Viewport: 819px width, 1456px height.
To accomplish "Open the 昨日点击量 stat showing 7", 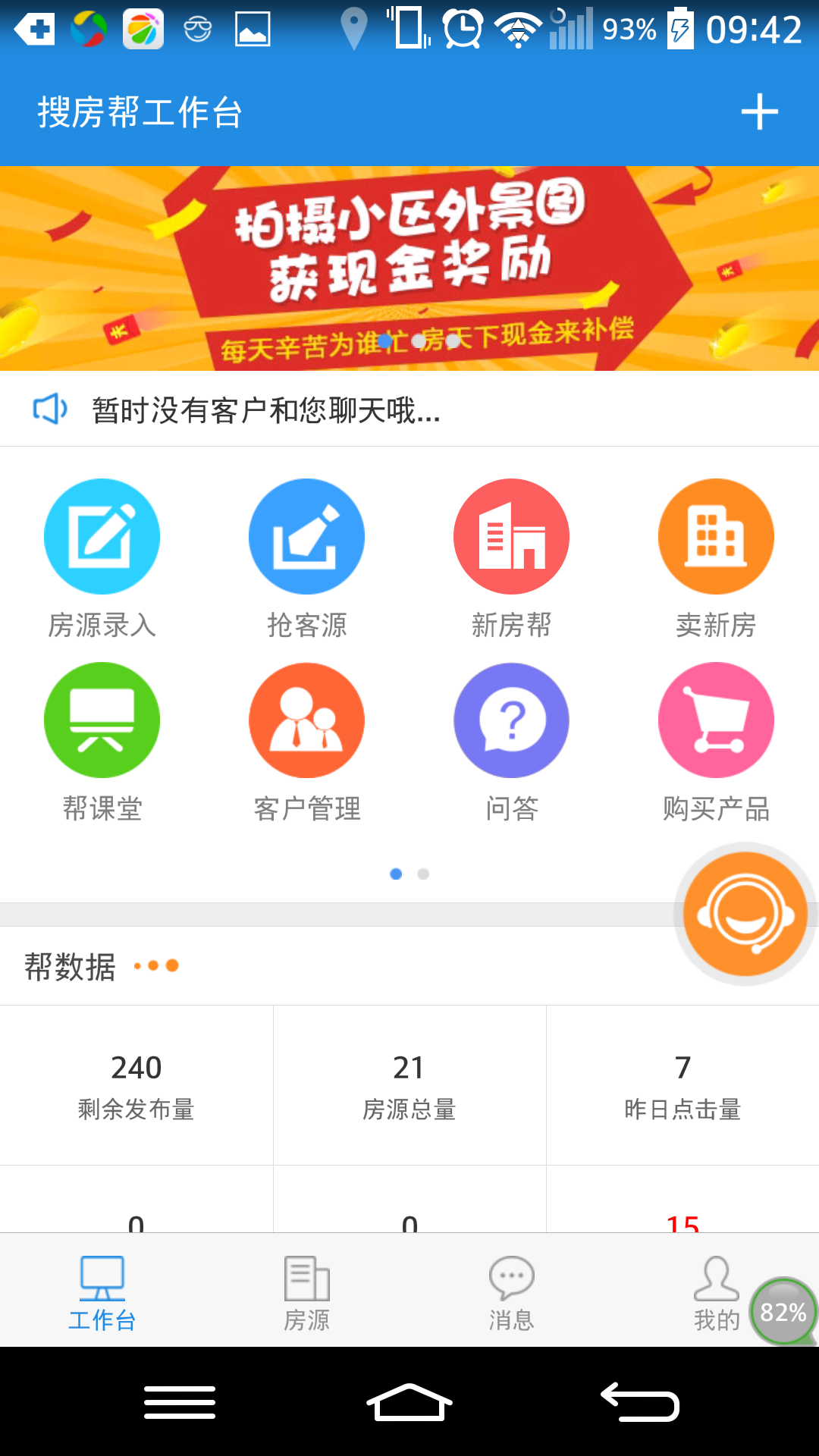I will click(682, 1084).
